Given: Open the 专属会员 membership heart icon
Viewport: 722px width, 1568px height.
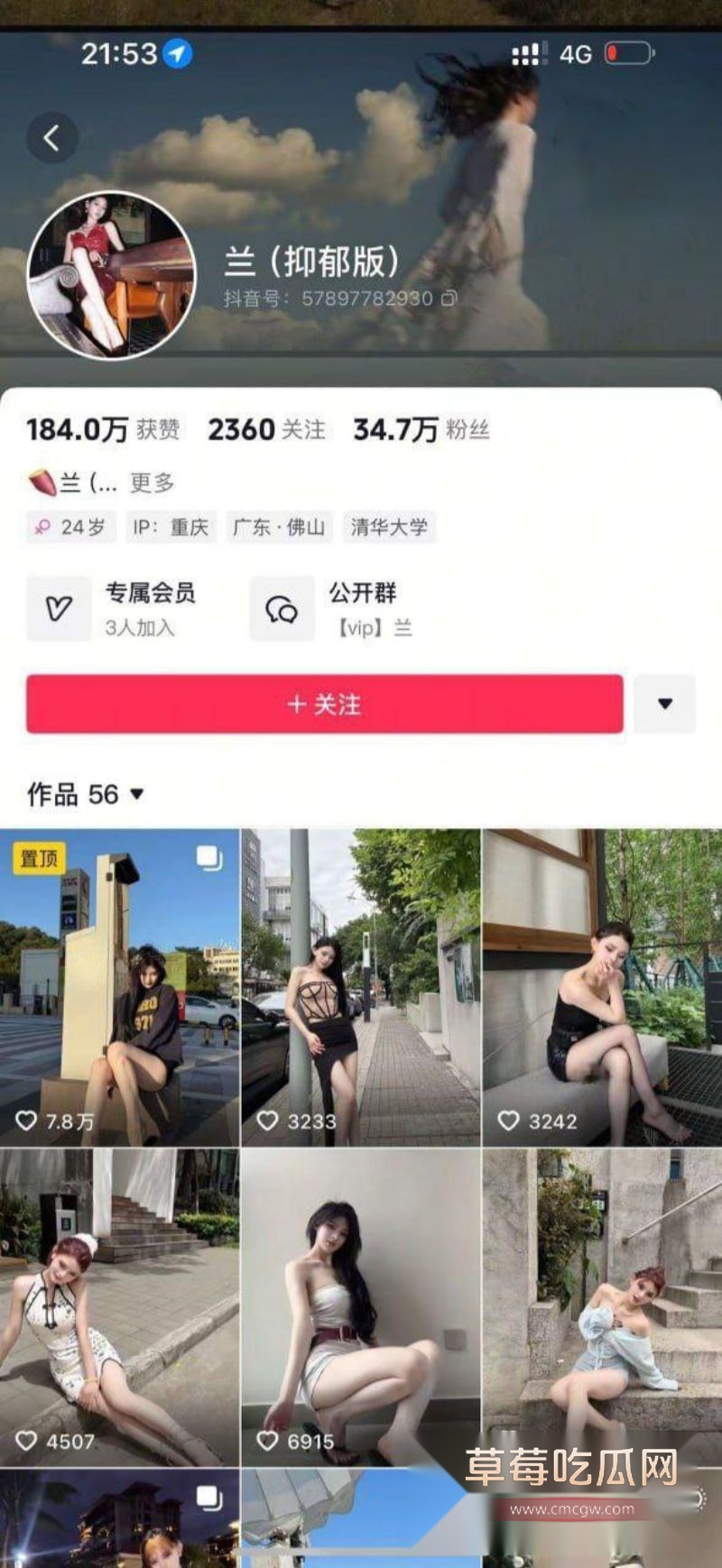Looking at the screenshot, I should [59, 607].
